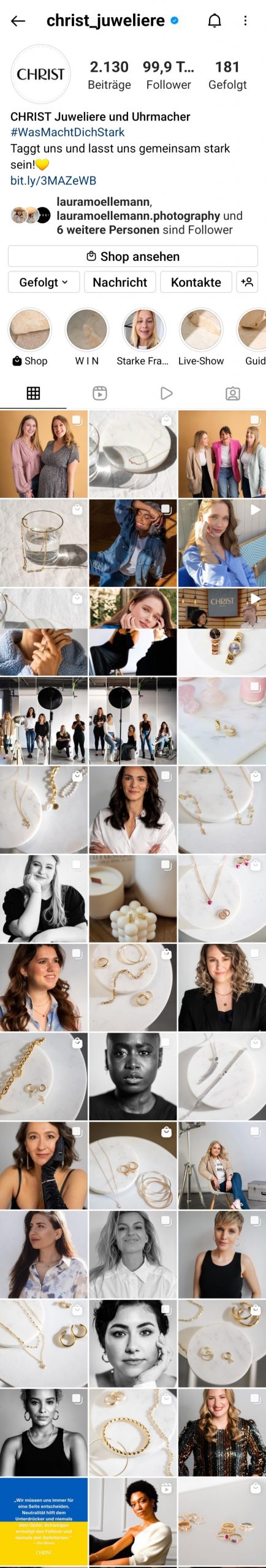Open the three-dot overflow menu
266x1568 pixels.
245,21
